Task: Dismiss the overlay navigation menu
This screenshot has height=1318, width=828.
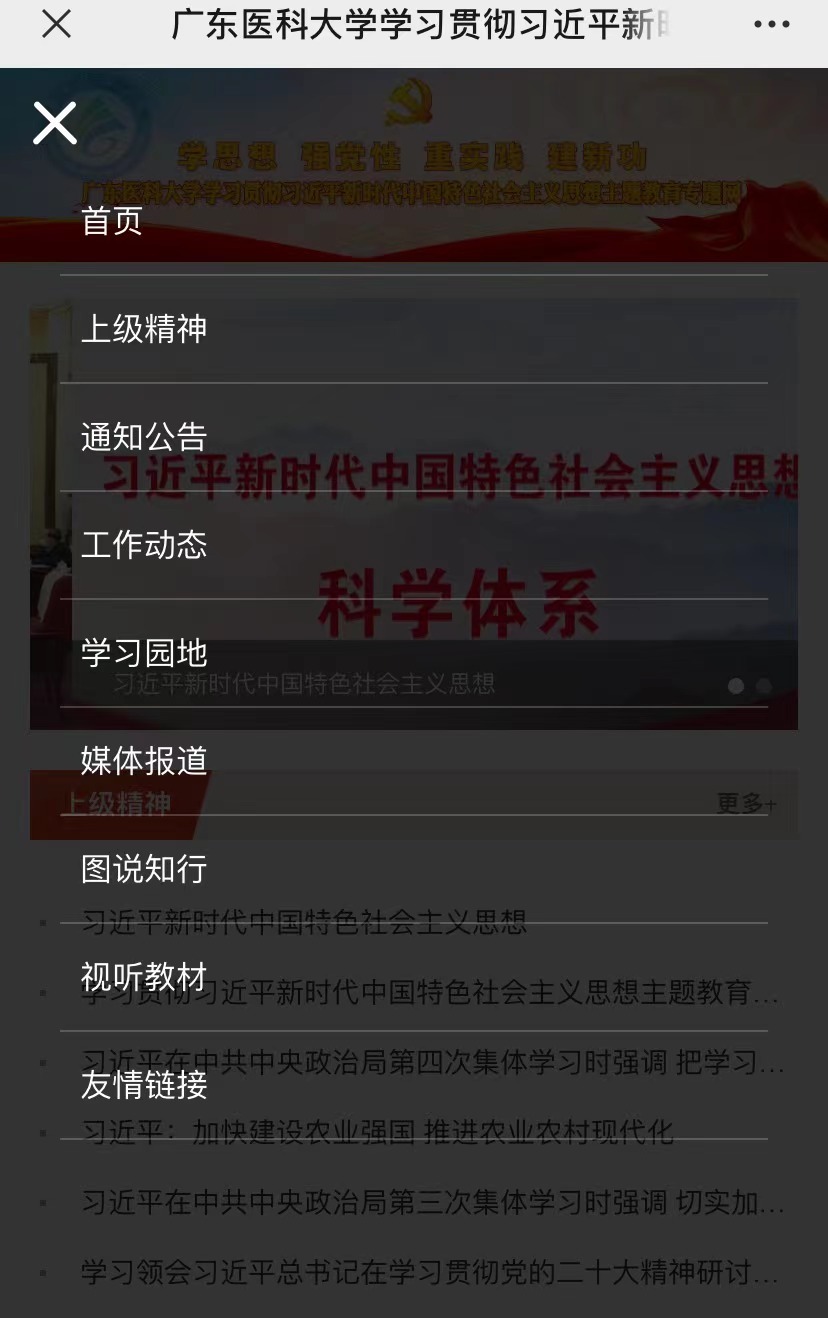Action: click(x=55, y=124)
